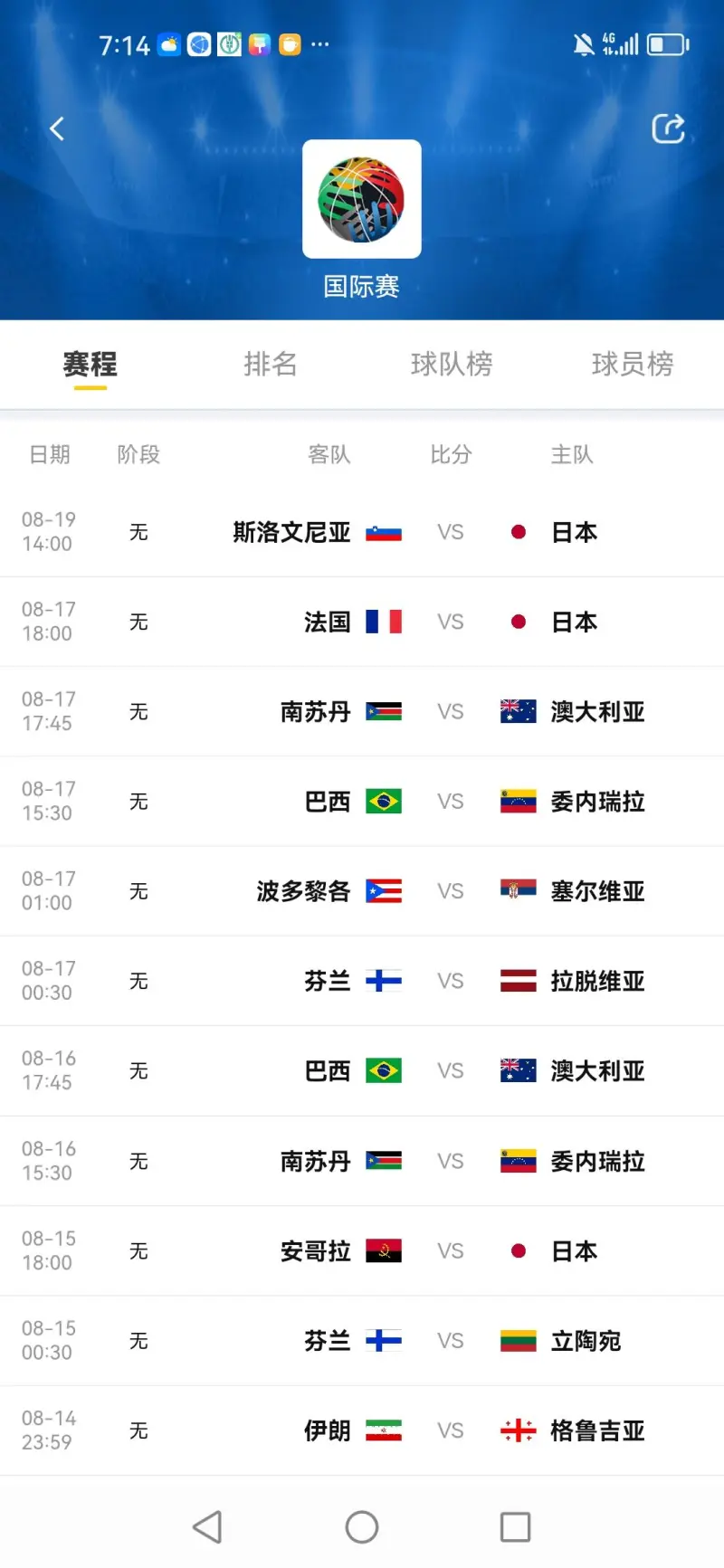Select the 球员榜 tab
The image size is (724, 1568).
(633, 364)
